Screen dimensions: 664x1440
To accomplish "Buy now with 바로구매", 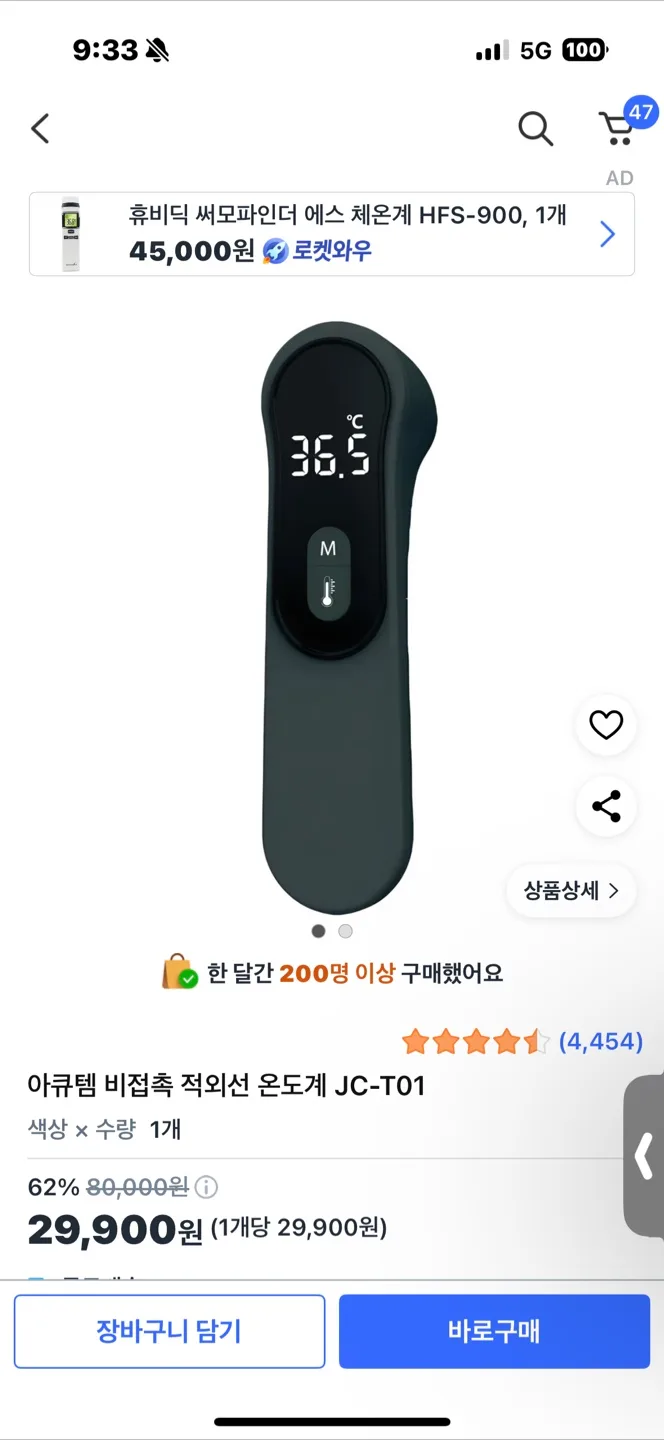I will tap(494, 1331).
